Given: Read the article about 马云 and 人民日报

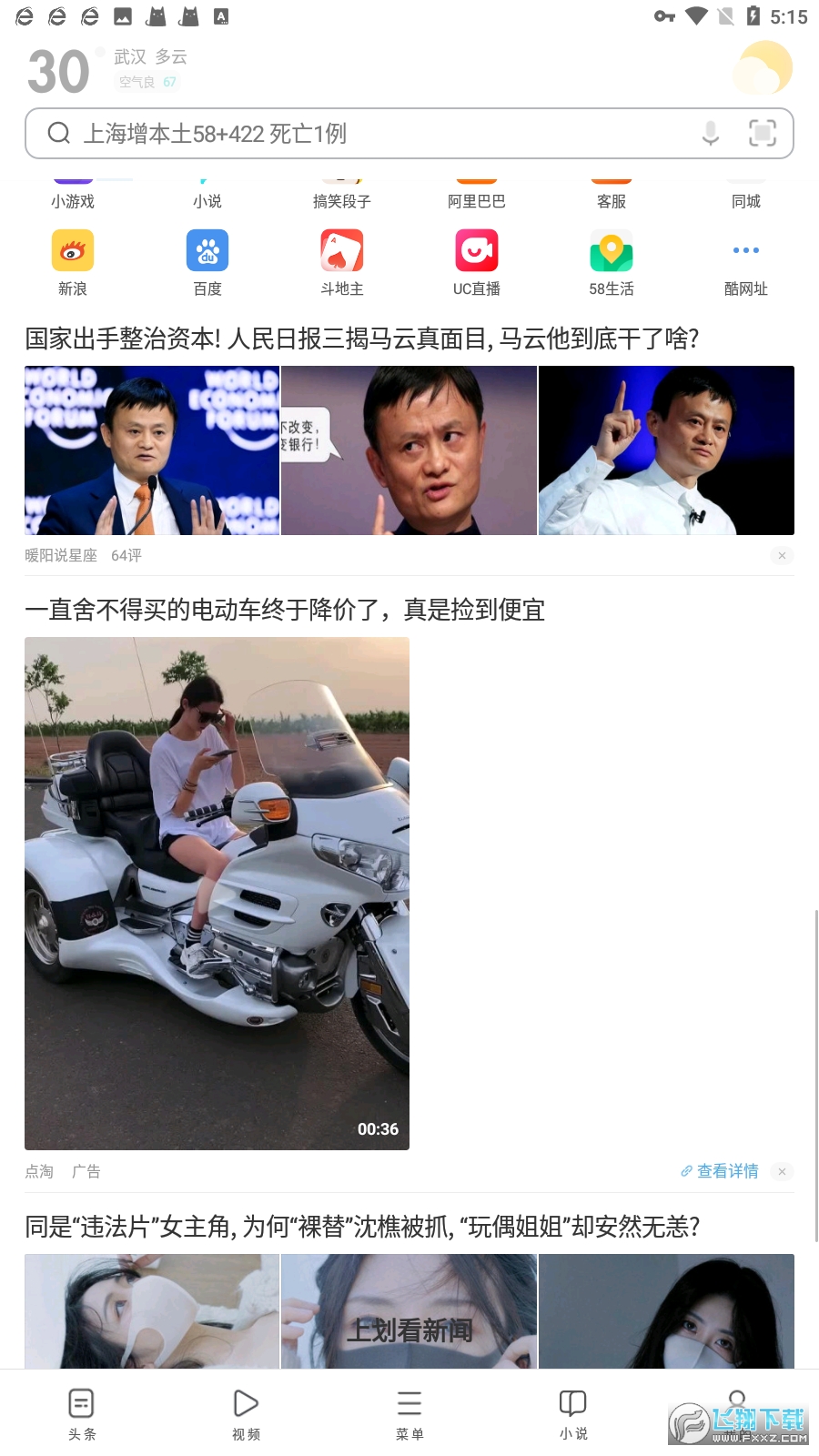Looking at the screenshot, I should point(361,339).
